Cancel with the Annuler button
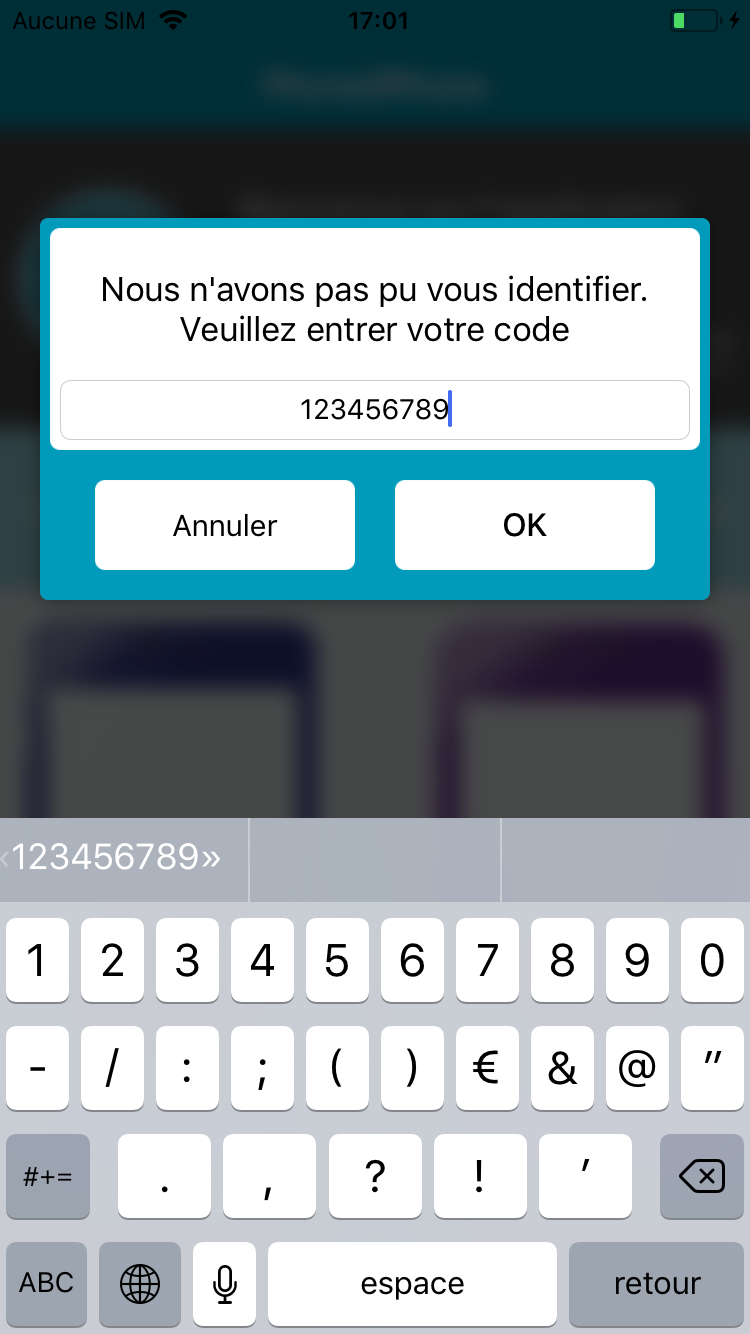Screen dimensions: 750x1334 pos(225,525)
